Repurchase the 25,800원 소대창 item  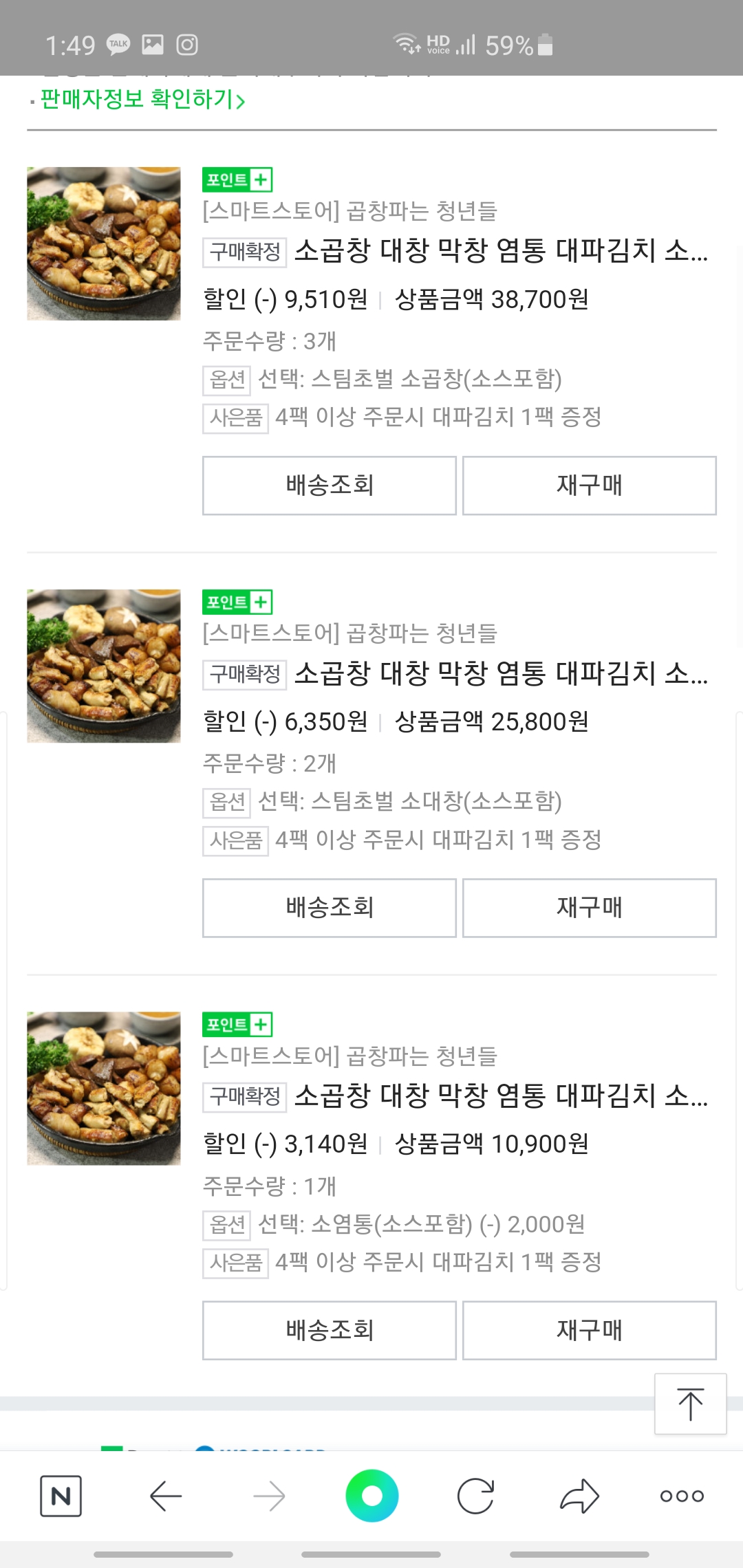pyautogui.click(x=589, y=908)
